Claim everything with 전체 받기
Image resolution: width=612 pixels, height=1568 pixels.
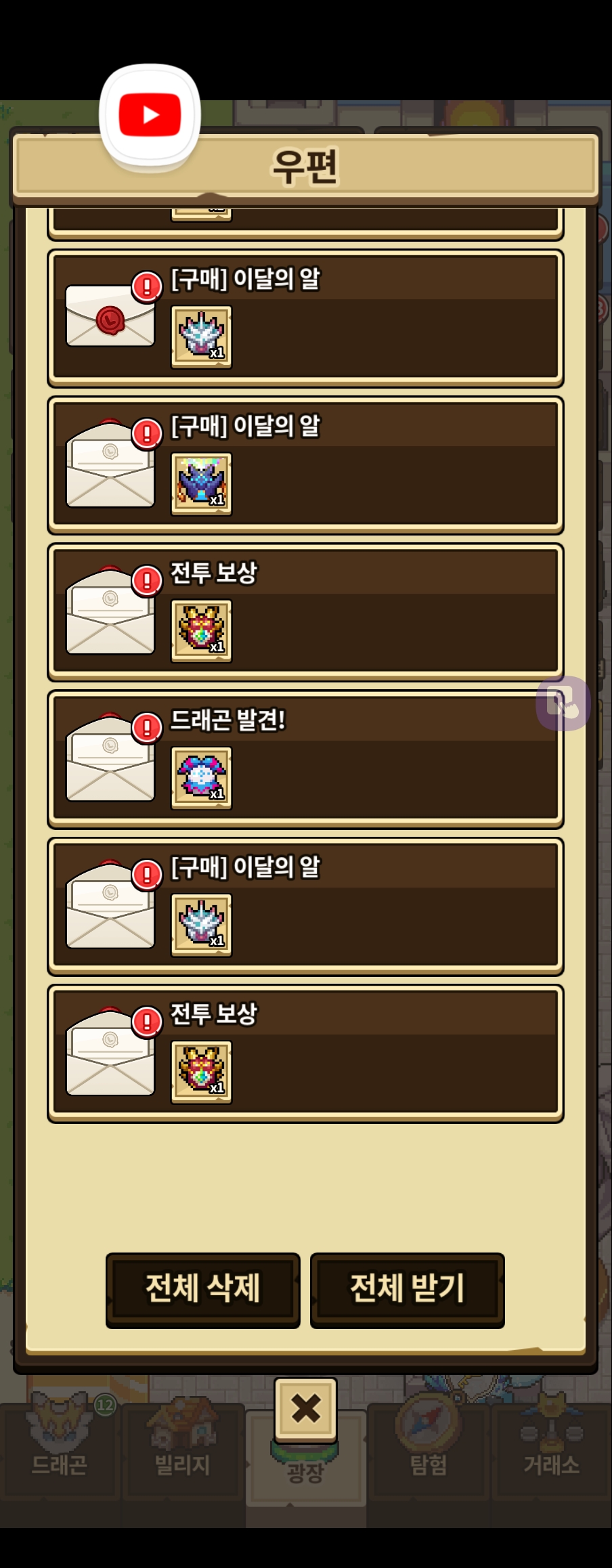pos(407,1289)
